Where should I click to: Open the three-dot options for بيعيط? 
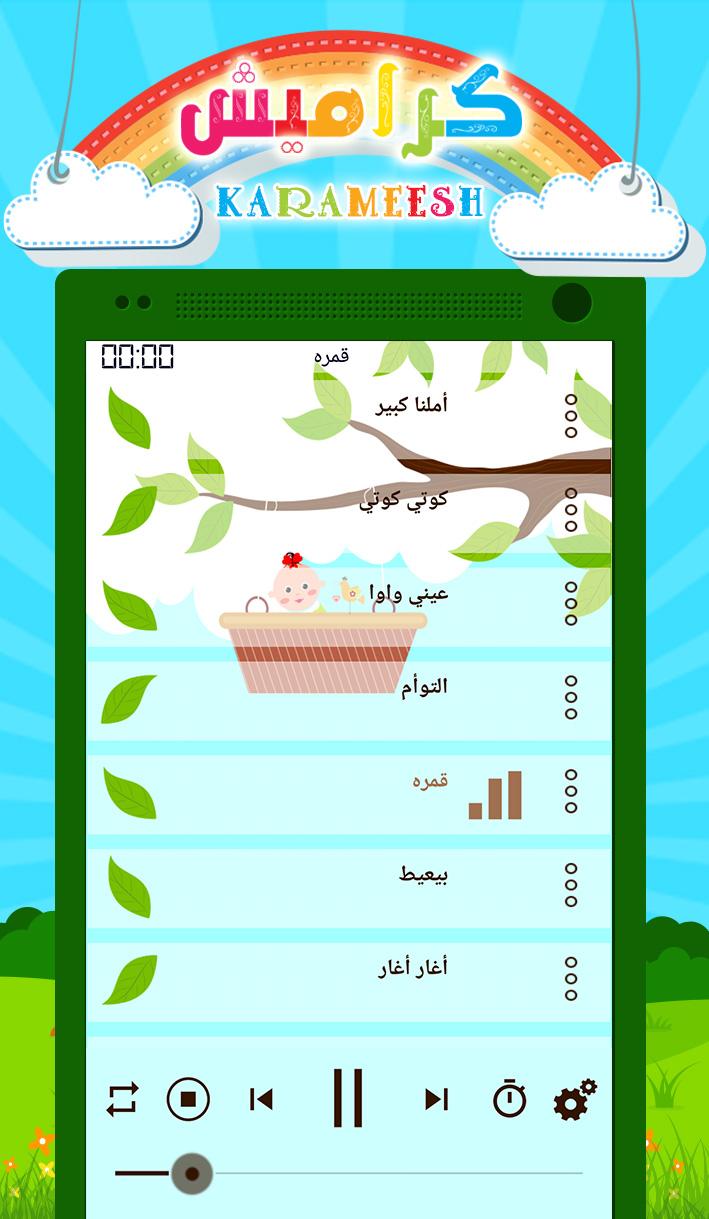571,885
